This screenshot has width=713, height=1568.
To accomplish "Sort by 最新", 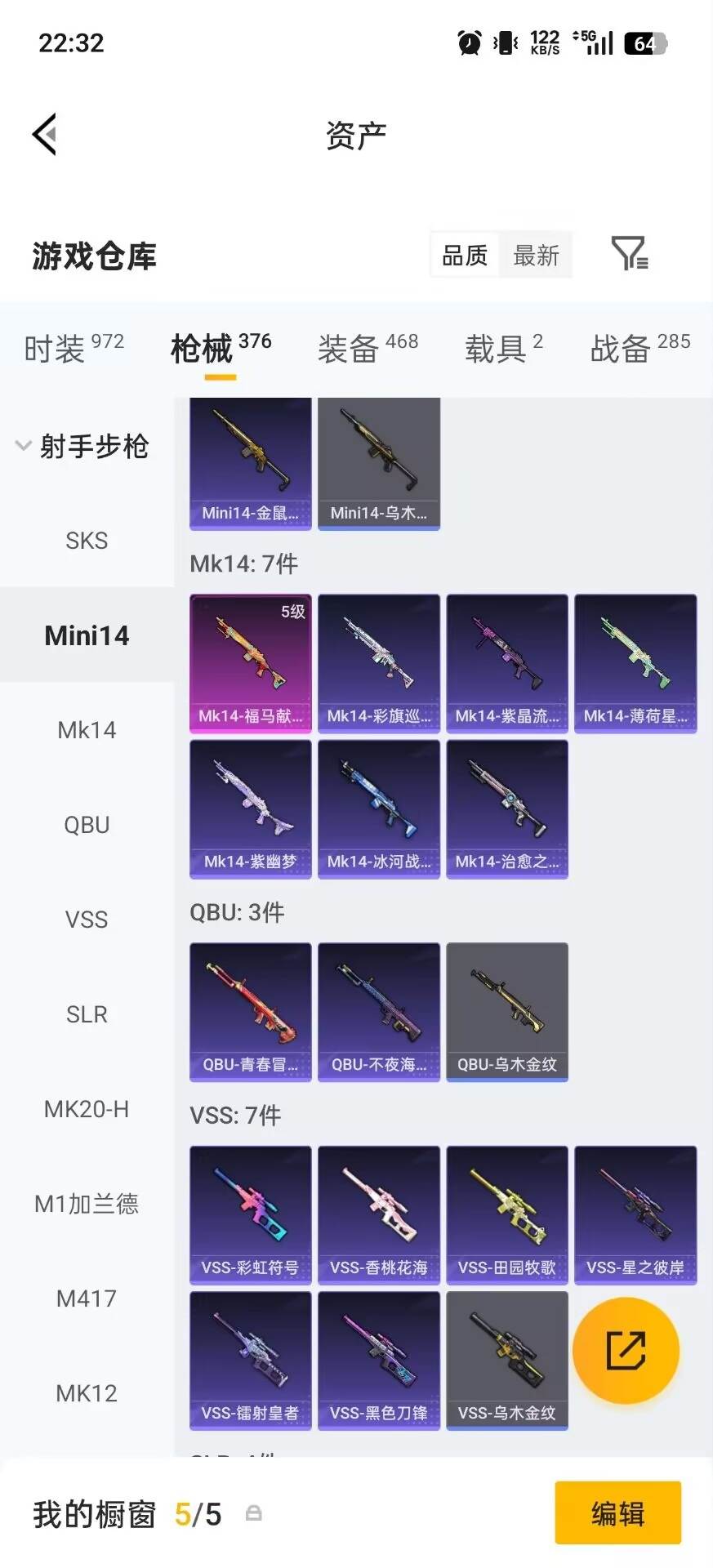I will tap(536, 256).
